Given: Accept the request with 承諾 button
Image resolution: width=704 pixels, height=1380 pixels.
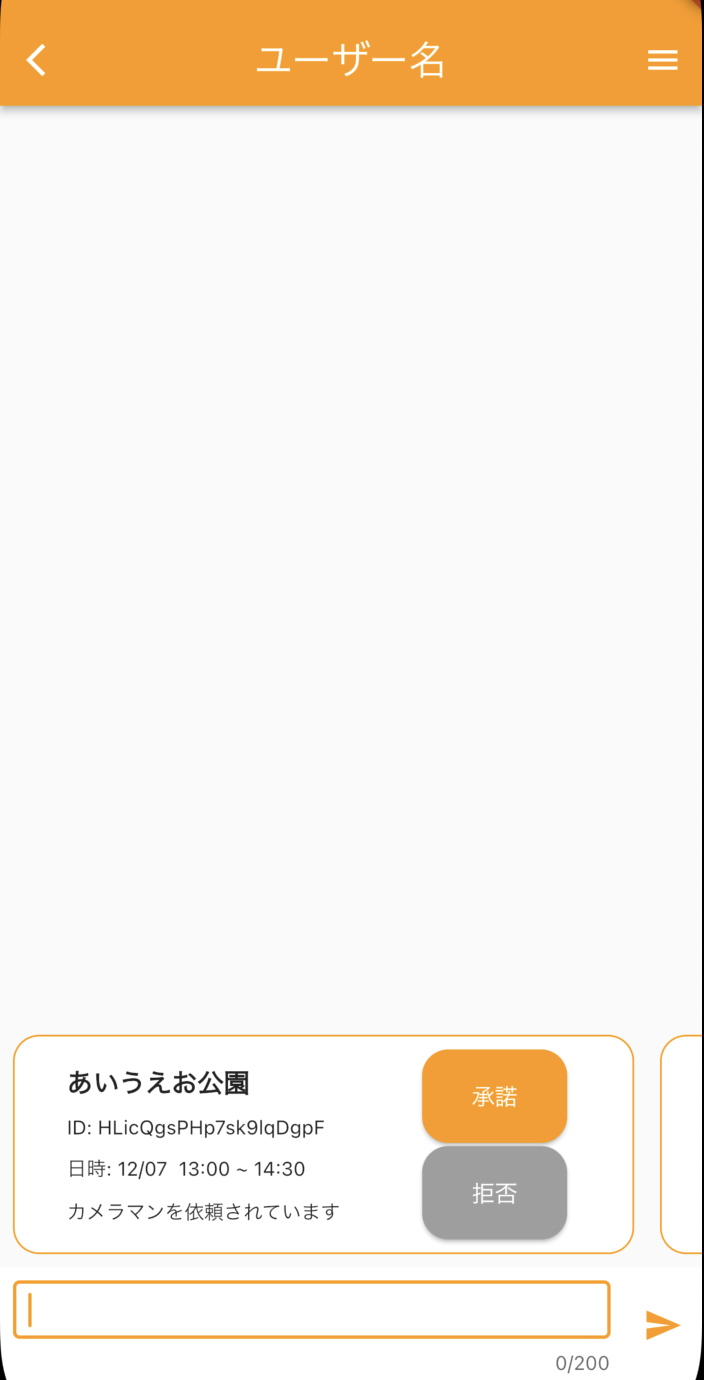Looking at the screenshot, I should click(494, 1096).
